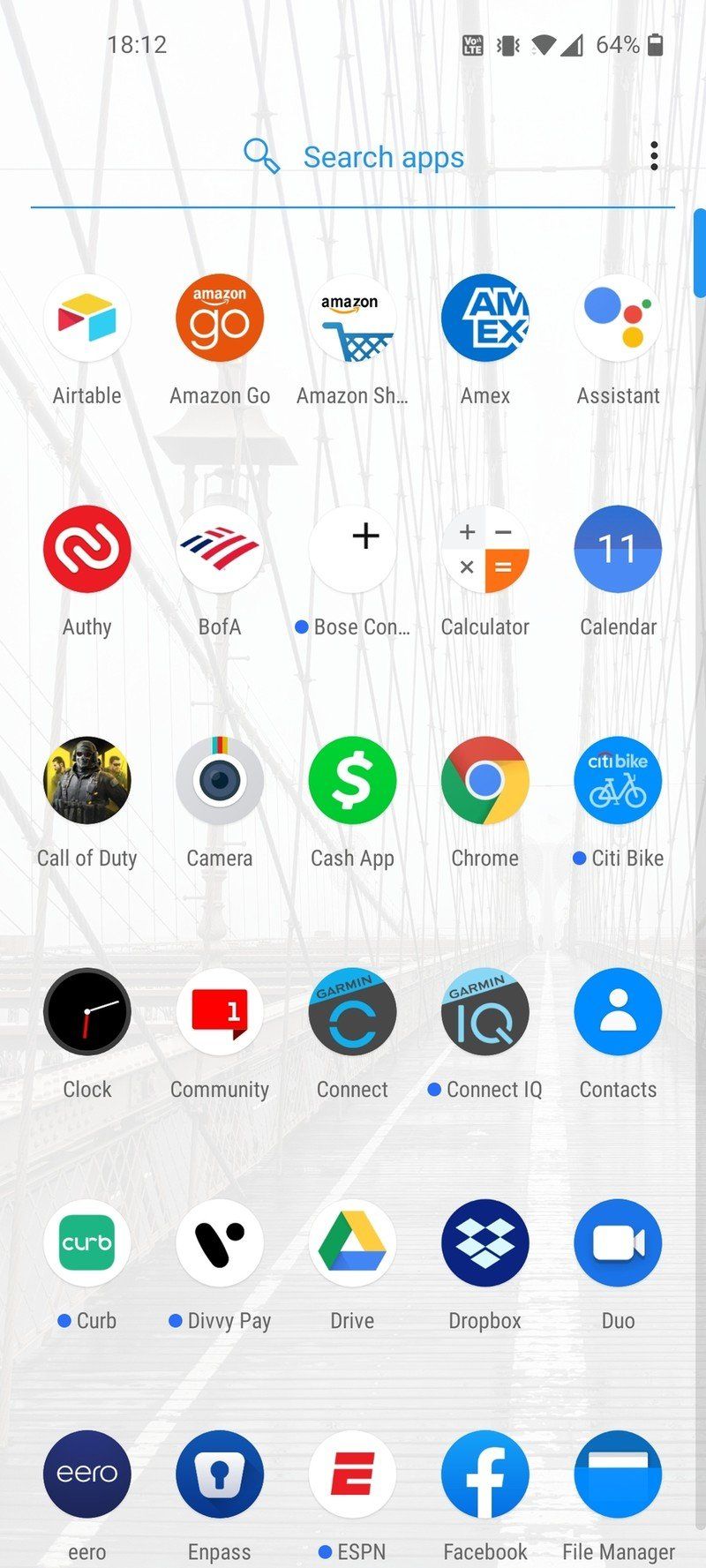The height and width of the screenshot is (1568, 706).
Task: Launch Google Drive
Action: [x=352, y=1243]
